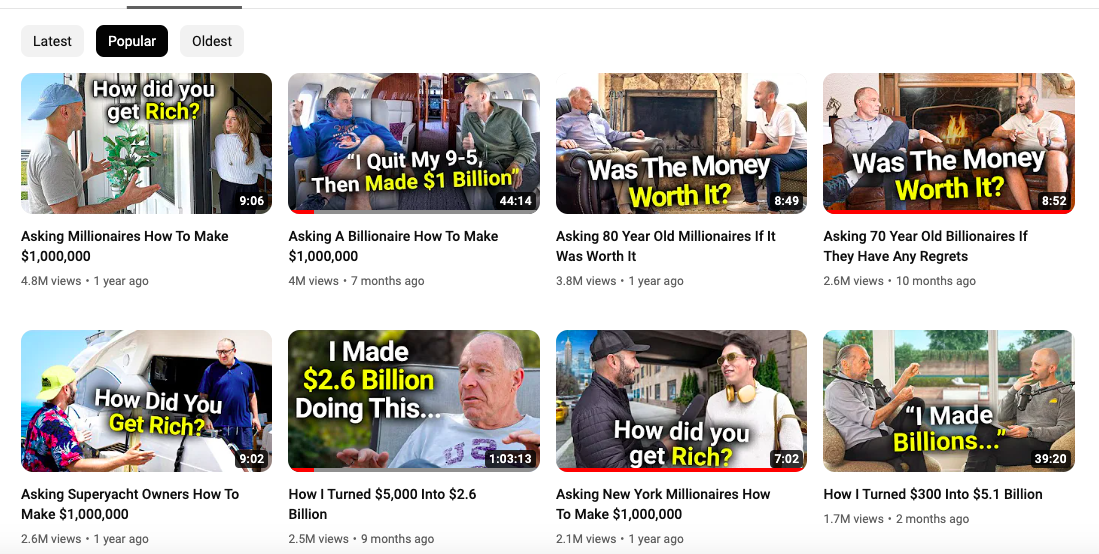Play How I Turned $5,000 Into $2.6 Billion

[413, 400]
